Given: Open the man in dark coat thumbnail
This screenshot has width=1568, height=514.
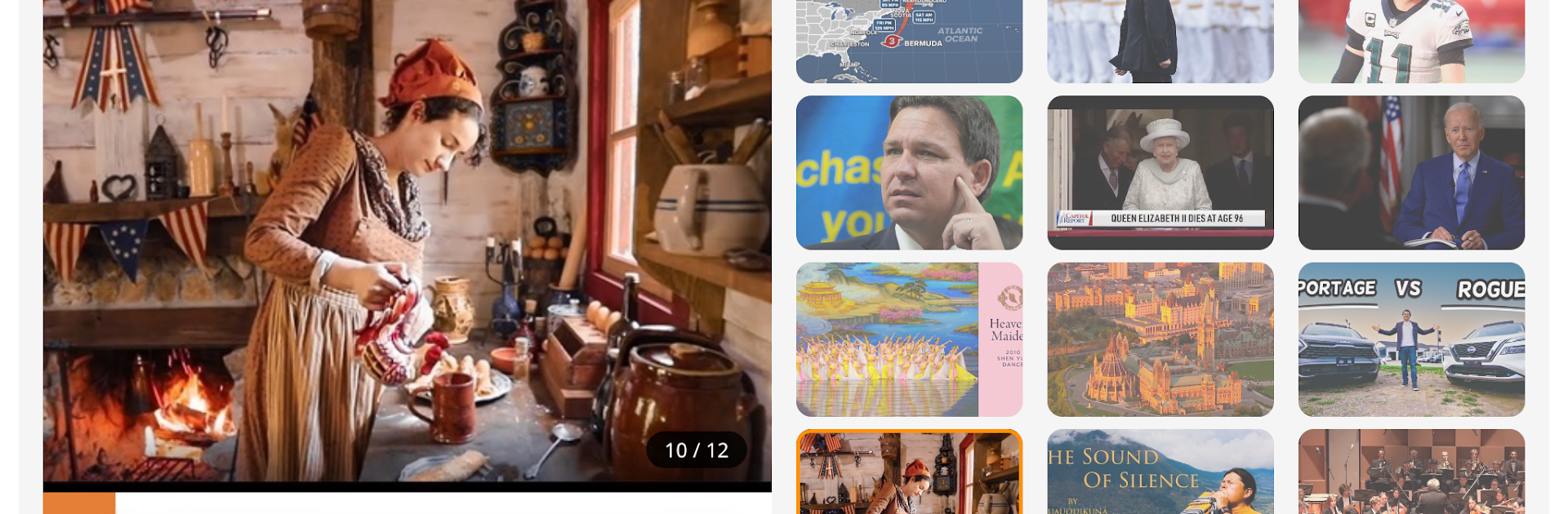Looking at the screenshot, I should [x=1160, y=41].
